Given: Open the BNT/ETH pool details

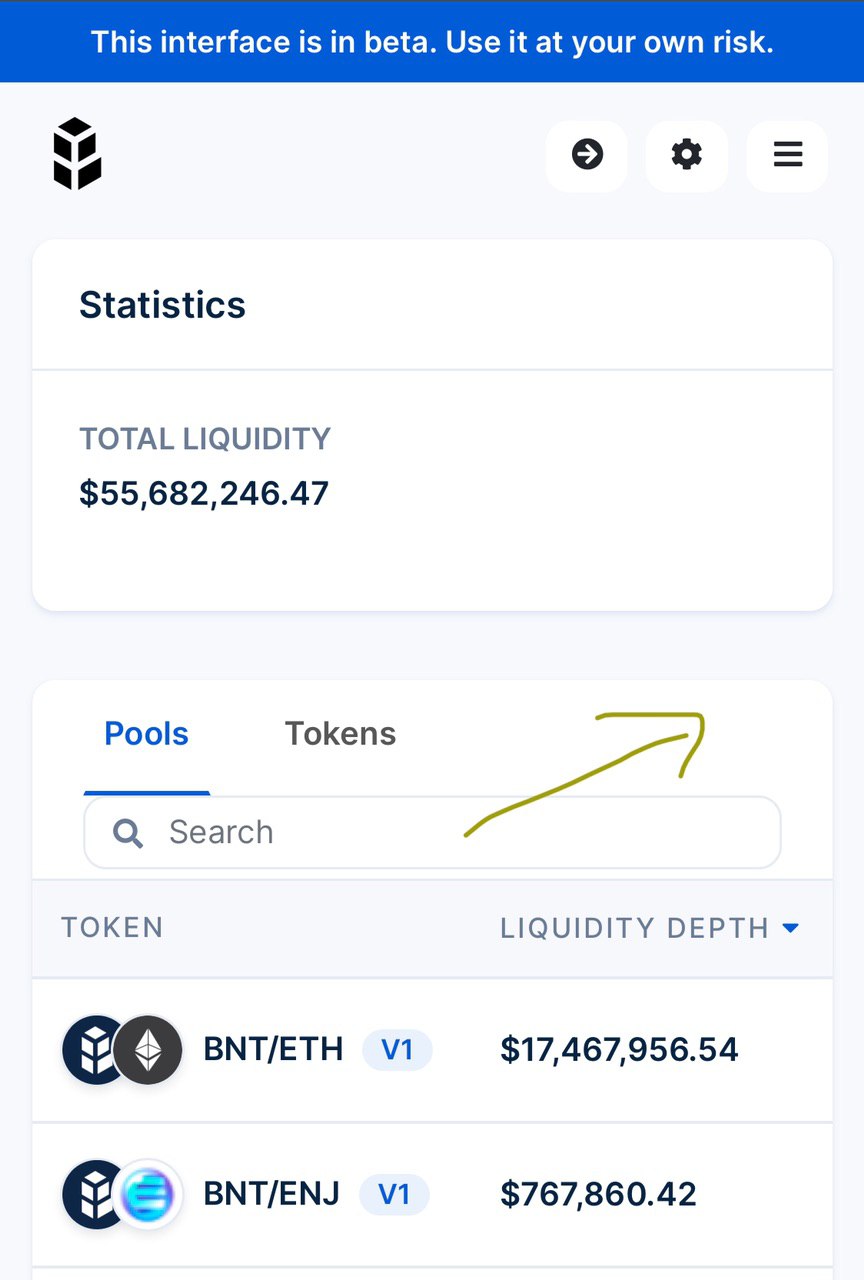Looking at the screenshot, I should tap(273, 1049).
